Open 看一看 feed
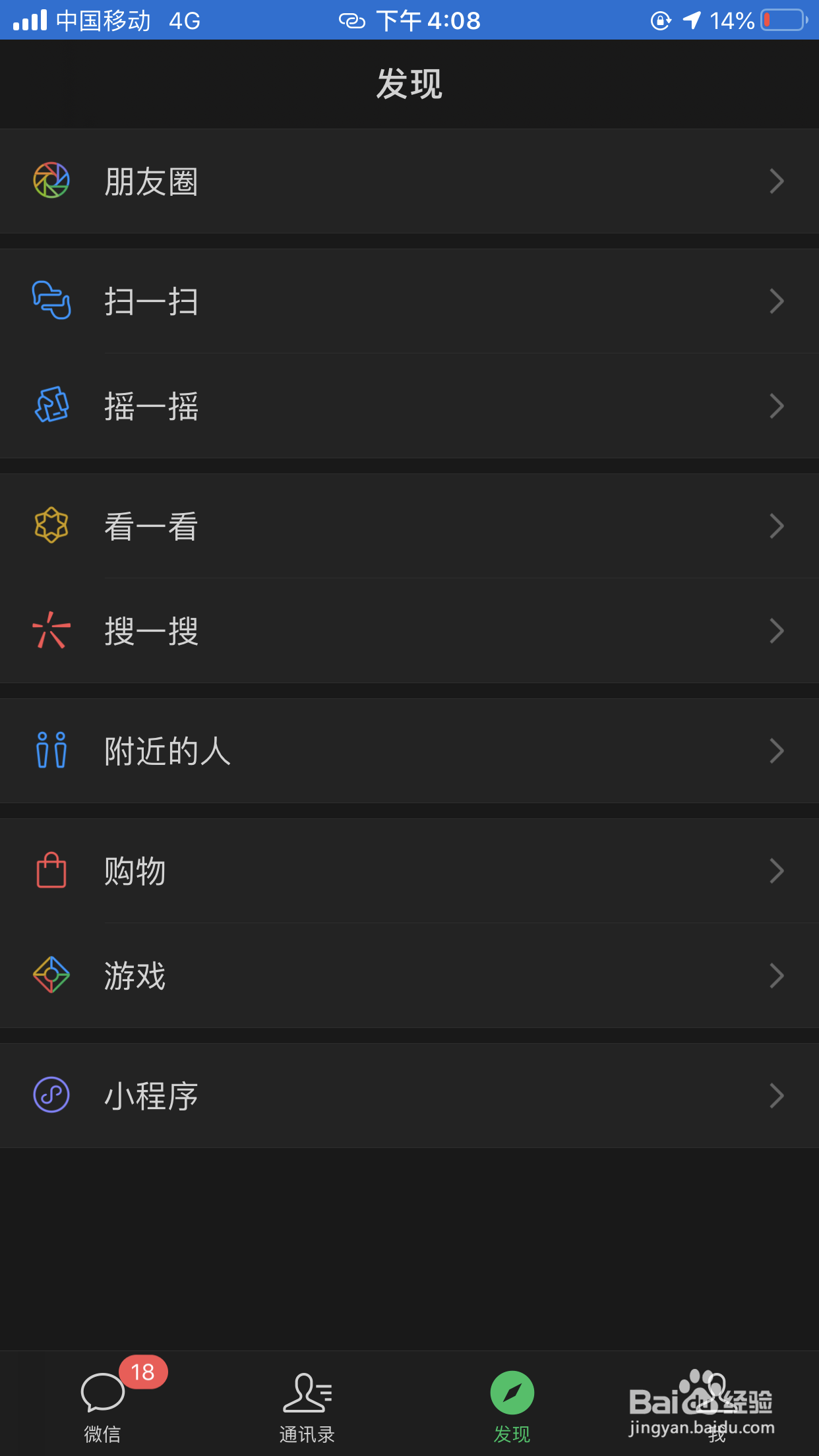 click(x=409, y=526)
